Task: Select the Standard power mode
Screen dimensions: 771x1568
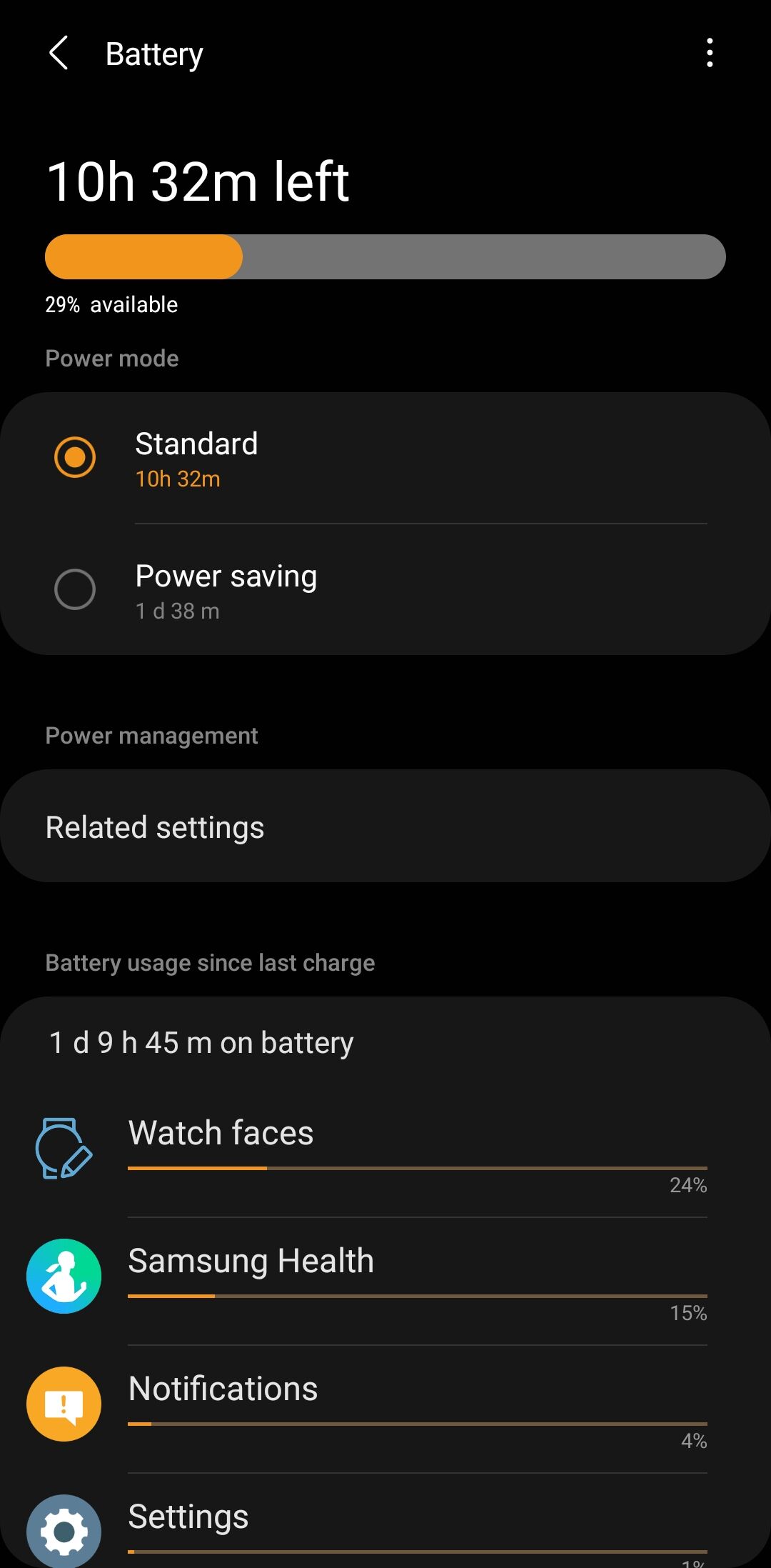Action: tap(385, 458)
